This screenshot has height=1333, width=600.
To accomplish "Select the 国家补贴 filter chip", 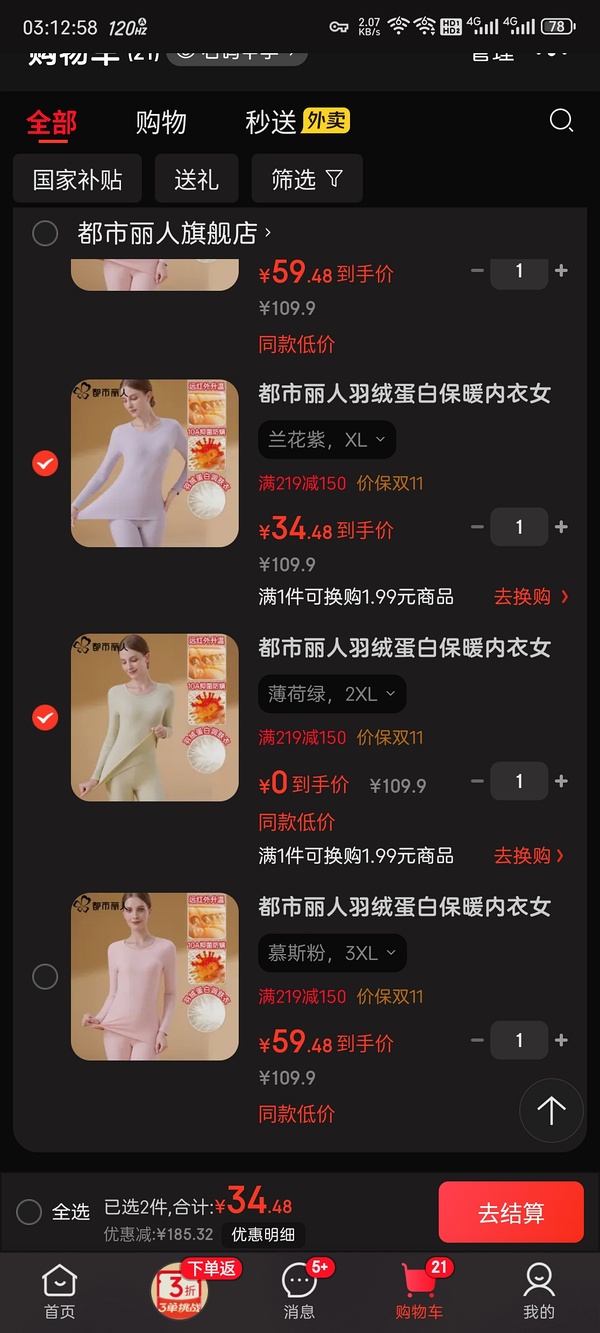I will 77,180.
